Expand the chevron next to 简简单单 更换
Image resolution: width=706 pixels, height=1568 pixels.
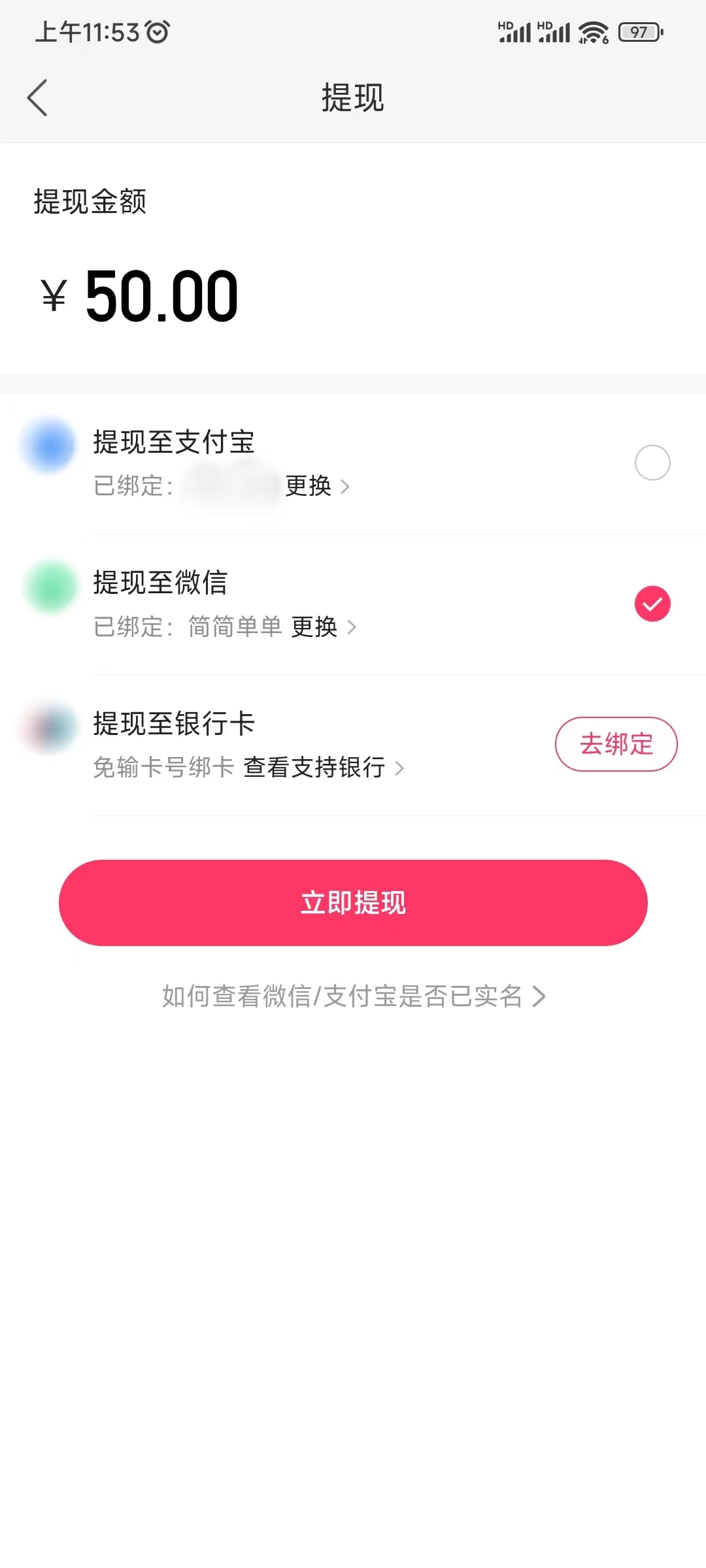352,629
